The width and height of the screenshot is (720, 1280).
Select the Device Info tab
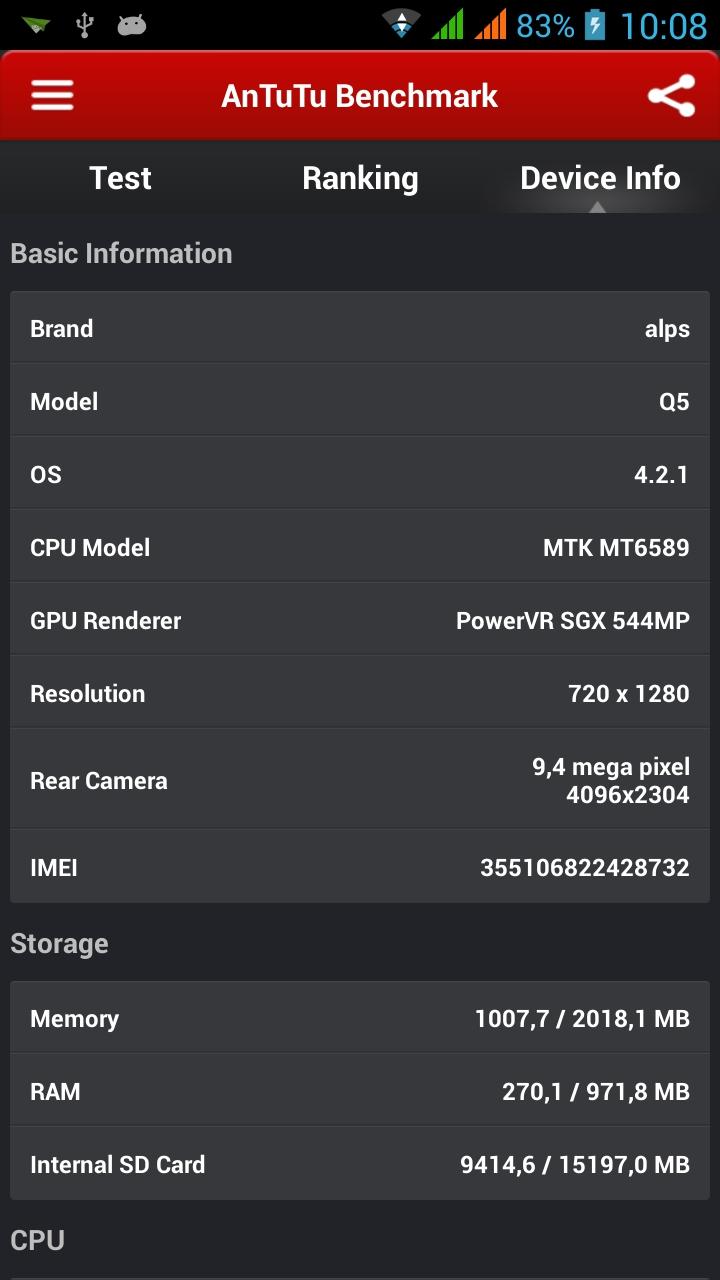coord(600,178)
